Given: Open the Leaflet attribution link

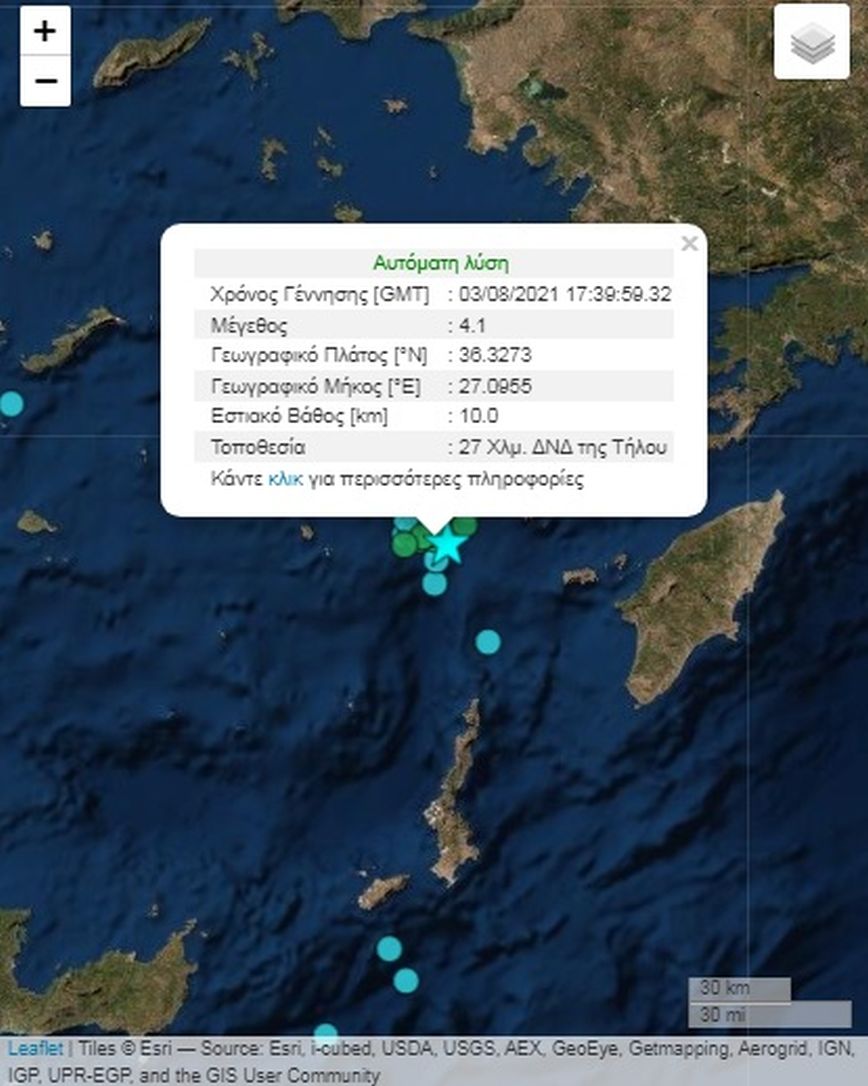Looking at the screenshot, I should (x=34, y=1049).
